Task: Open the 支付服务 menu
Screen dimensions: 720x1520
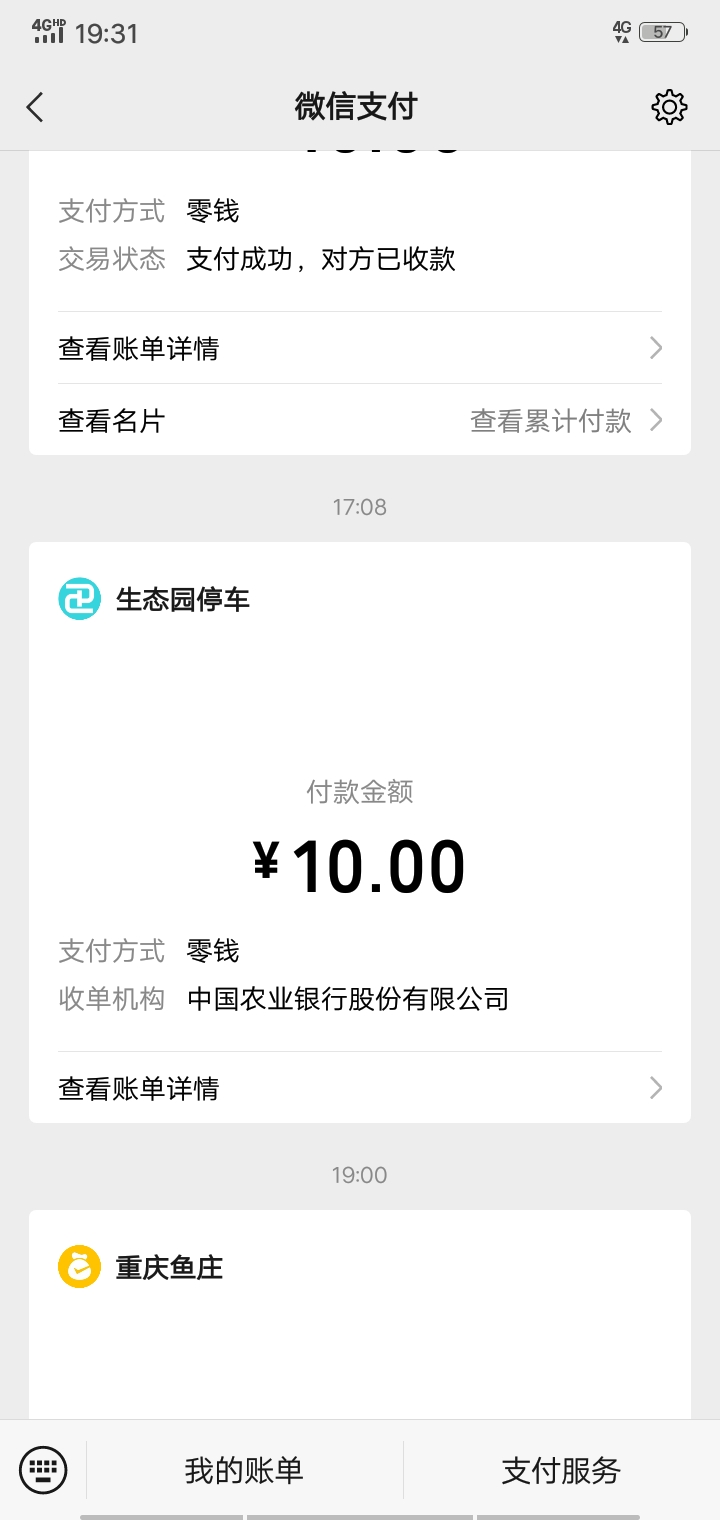Action: [x=561, y=1470]
